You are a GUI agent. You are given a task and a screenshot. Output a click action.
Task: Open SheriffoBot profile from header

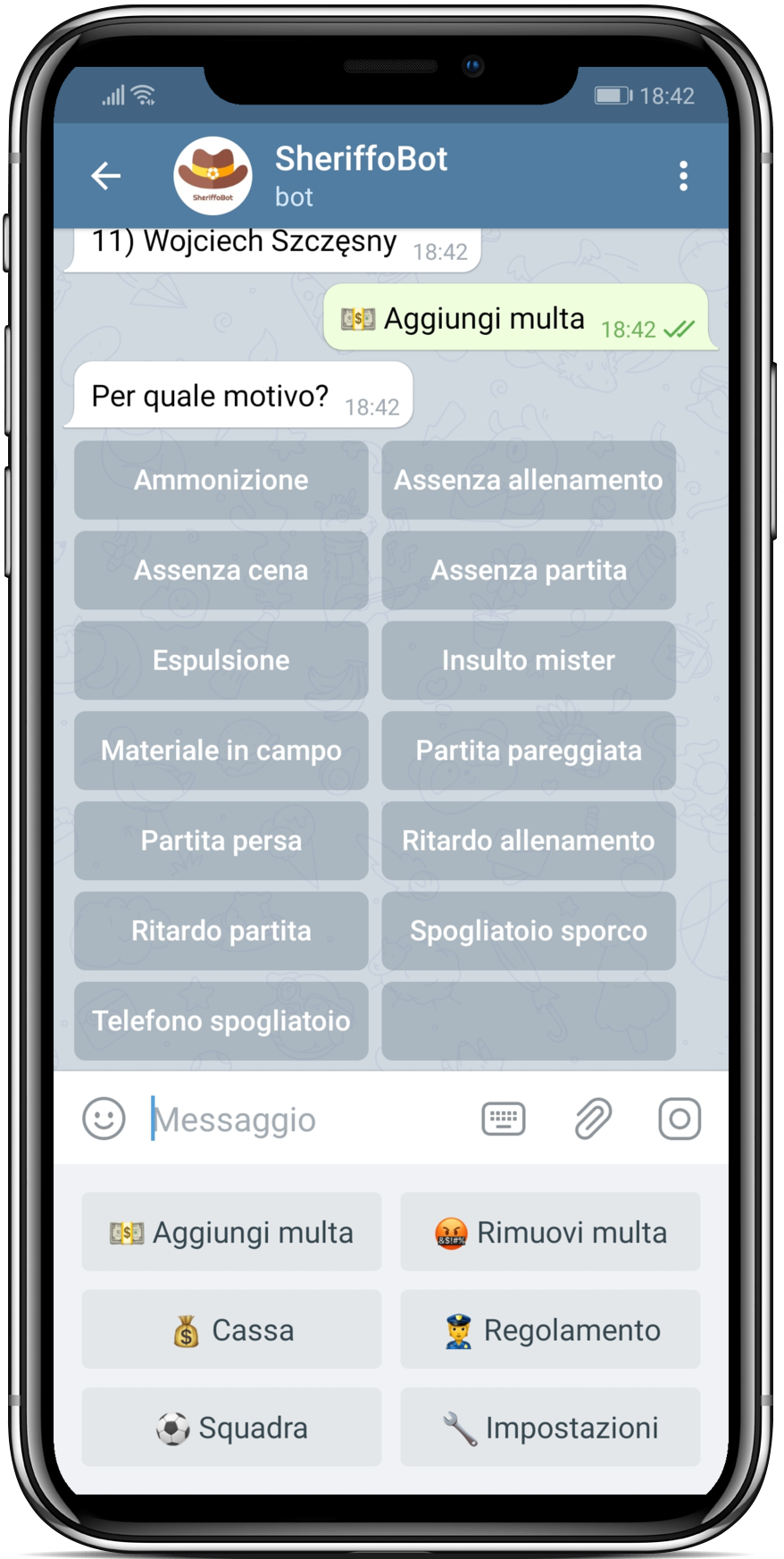(x=361, y=175)
